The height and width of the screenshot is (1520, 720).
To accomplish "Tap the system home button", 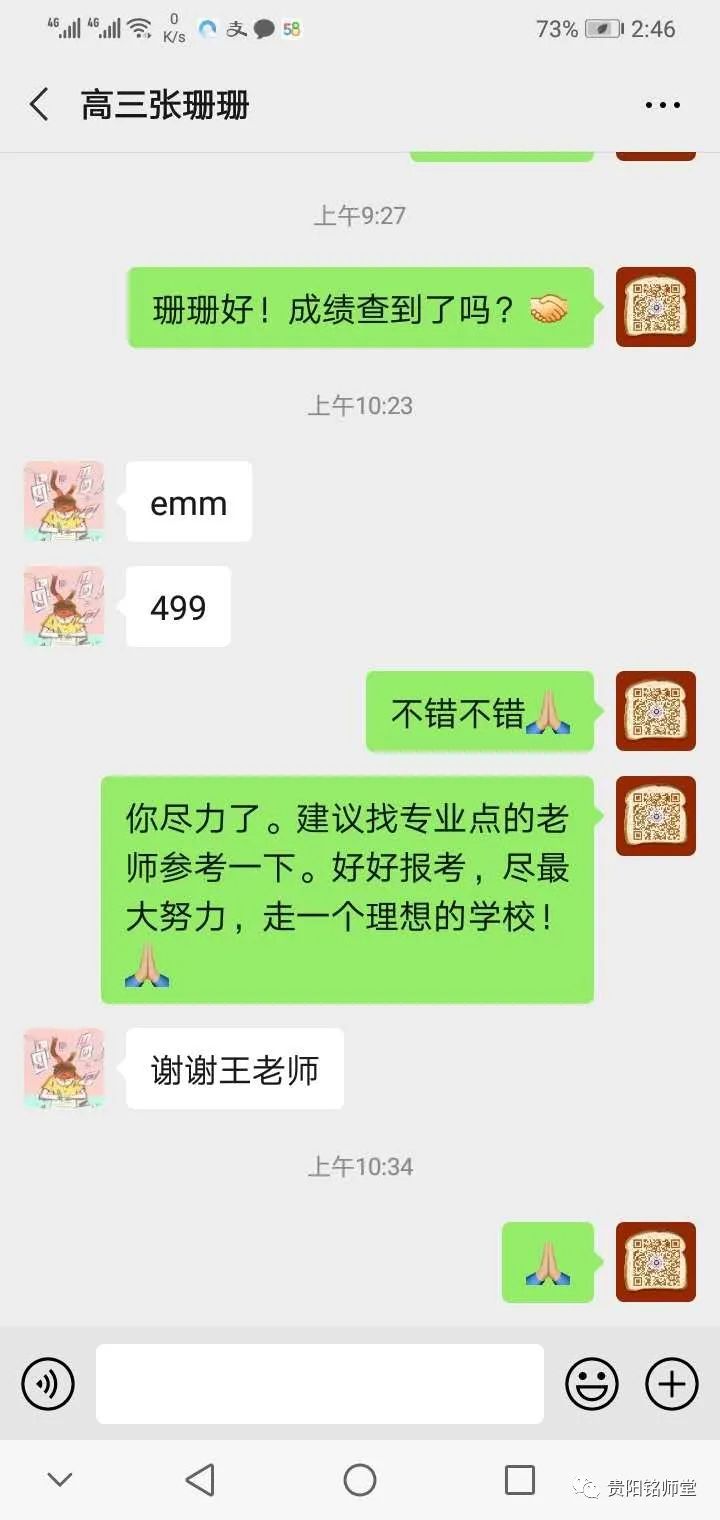I will pos(360,1479).
